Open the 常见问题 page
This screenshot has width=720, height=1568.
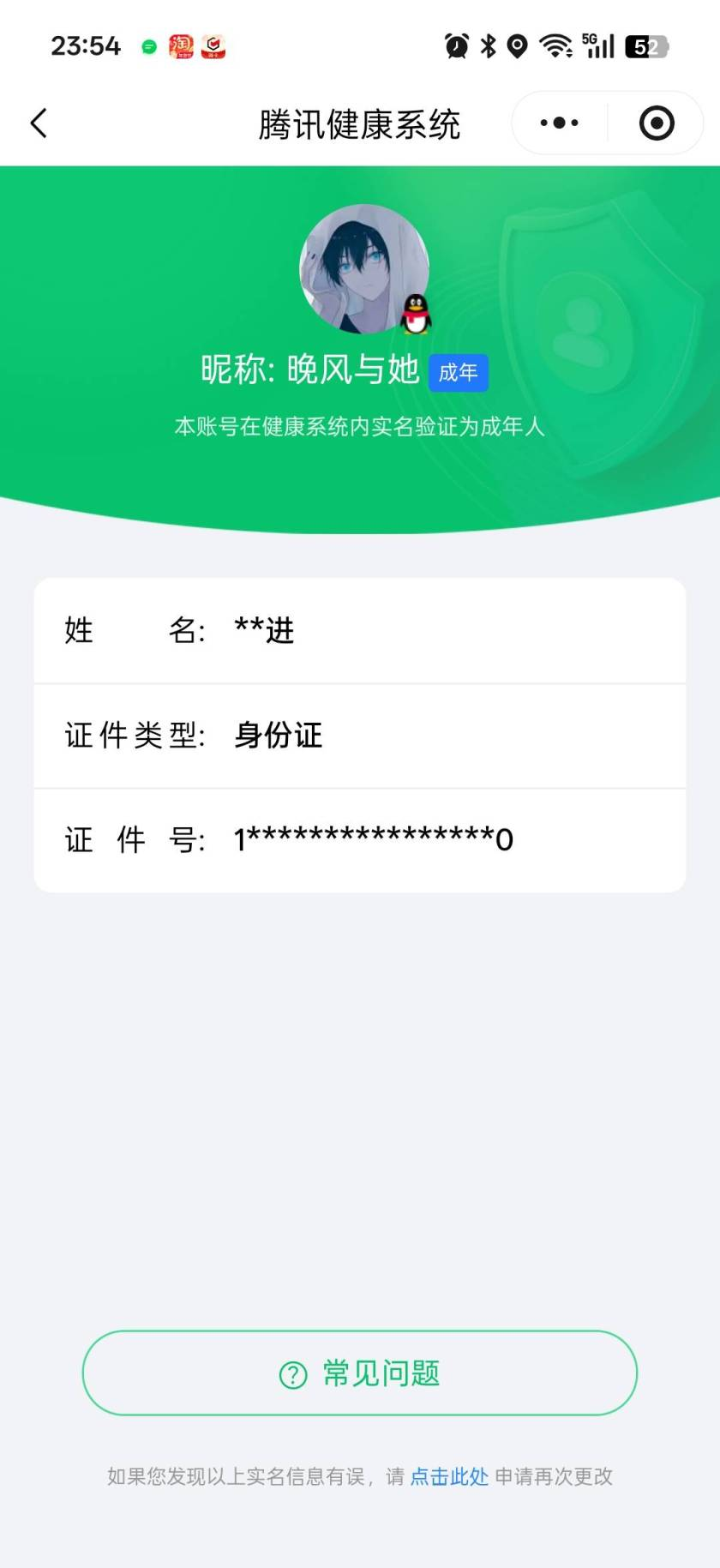coord(360,1373)
